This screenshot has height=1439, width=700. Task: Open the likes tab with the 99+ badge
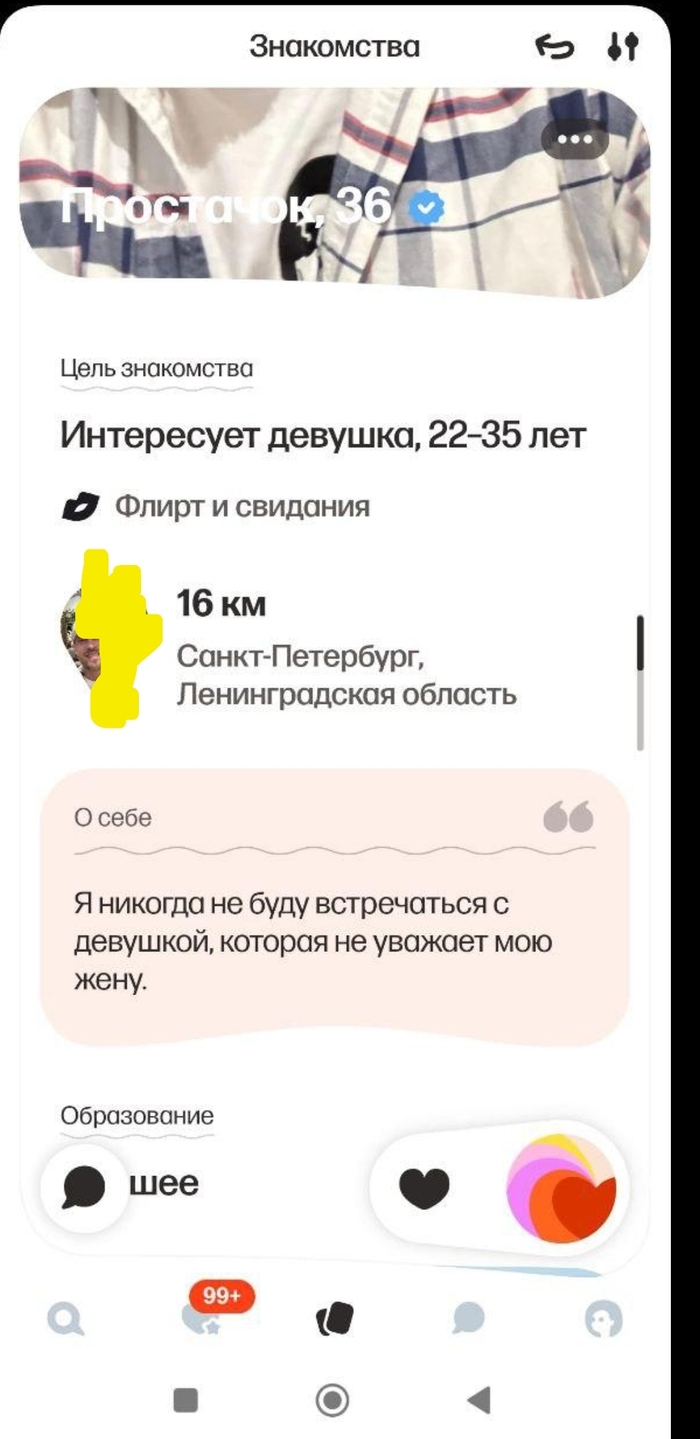[200, 1318]
